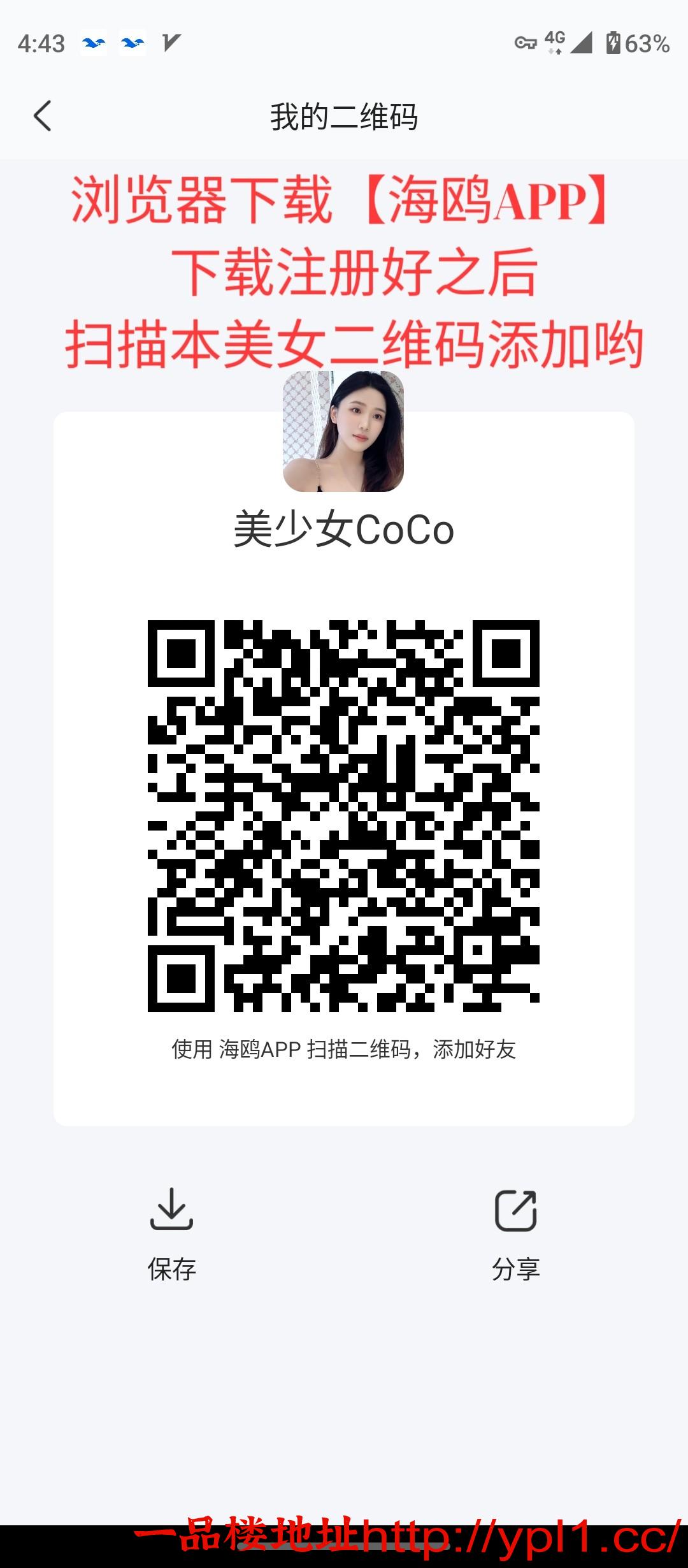This screenshot has width=688, height=1568.
Task: Tap the 我的二维码 title text
Action: tap(344, 117)
